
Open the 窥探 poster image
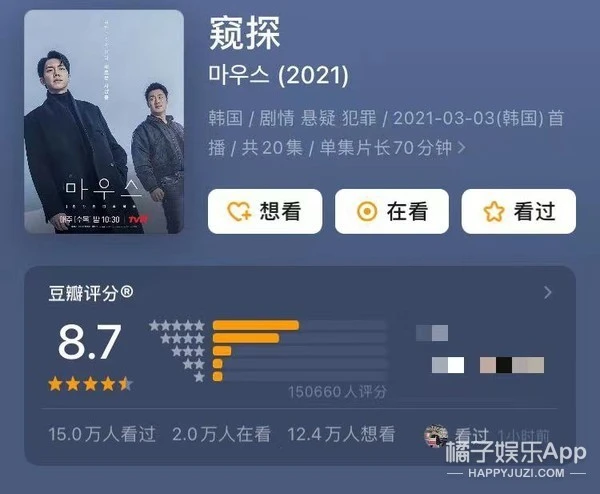click(104, 122)
